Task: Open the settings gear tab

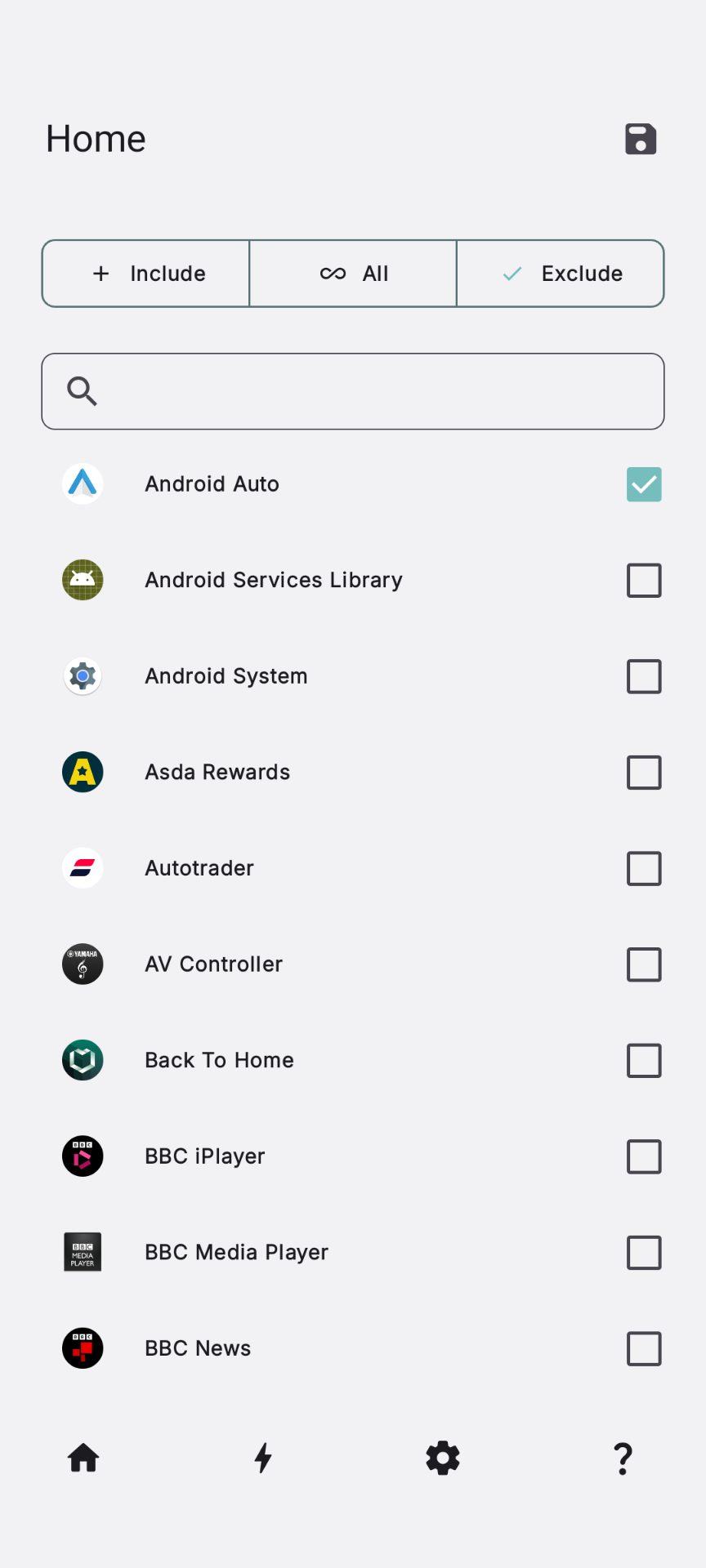Action: (x=443, y=1458)
